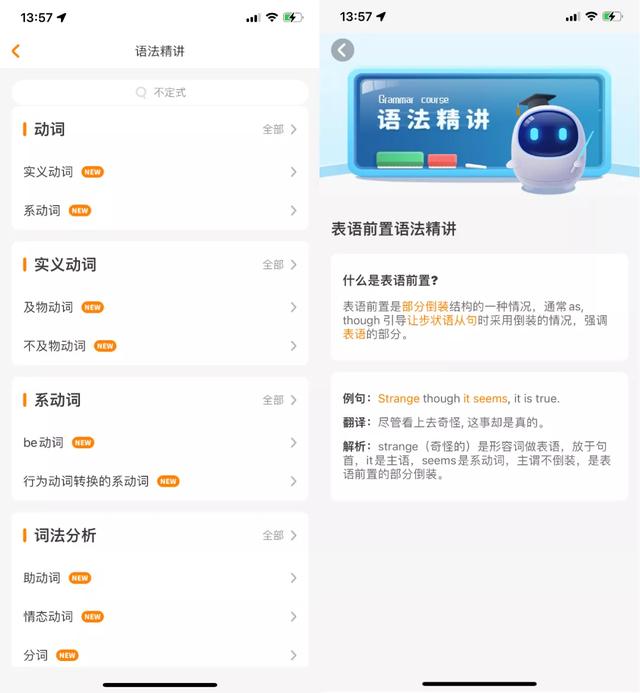View 全部 for the 实义动词 section
Viewport: 640px width, 693px height.
[279, 265]
